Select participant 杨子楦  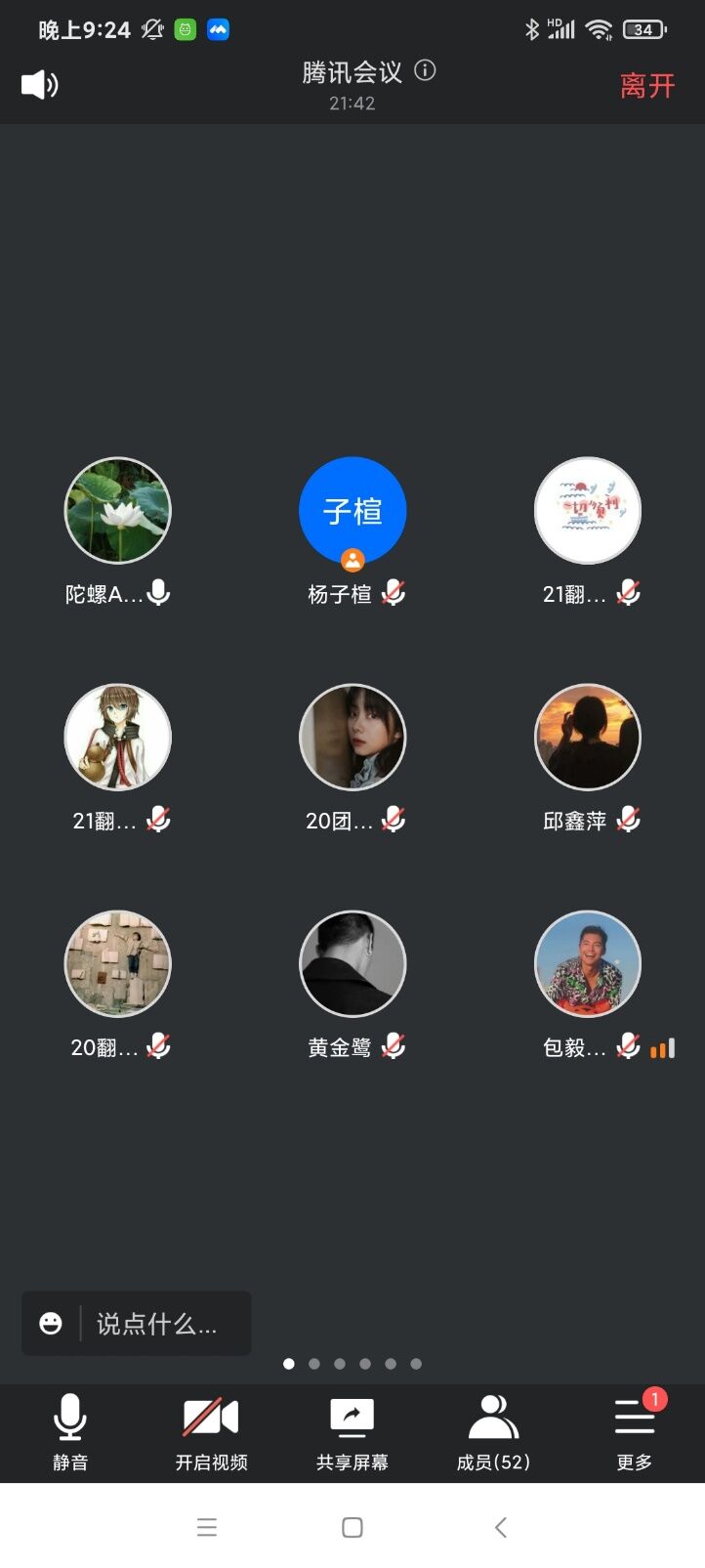tap(352, 511)
